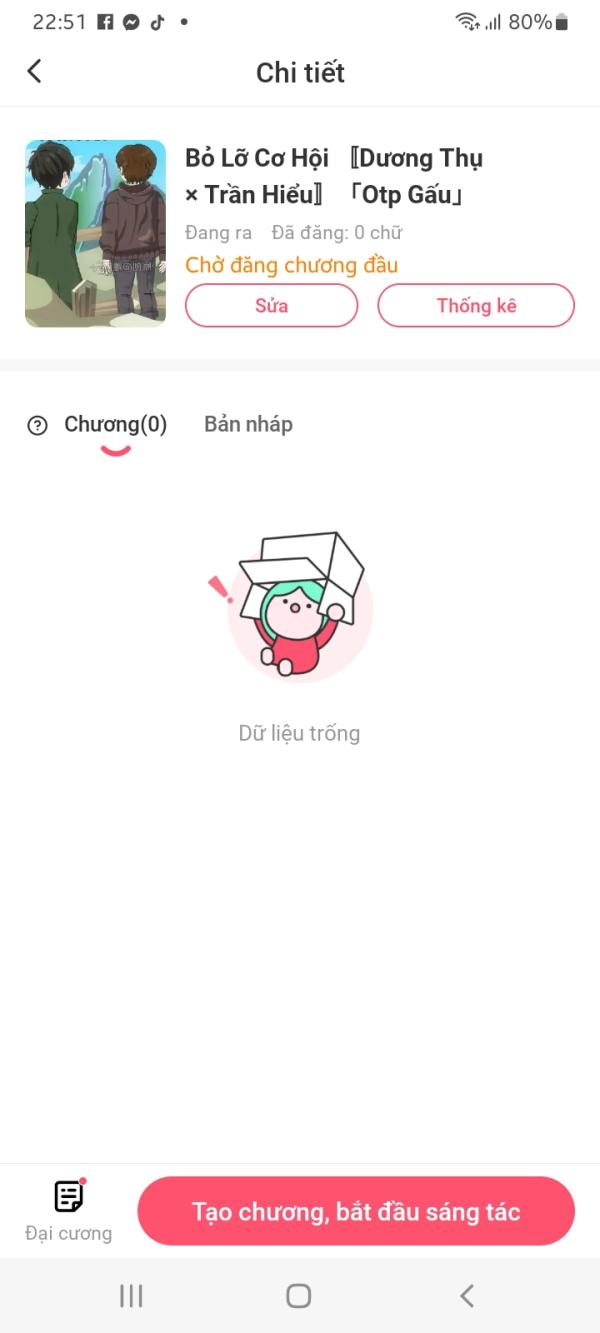600x1333 pixels.
Task: Tap Tạo chương, bắt đầu sáng tác
Action: click(356, 1211)
